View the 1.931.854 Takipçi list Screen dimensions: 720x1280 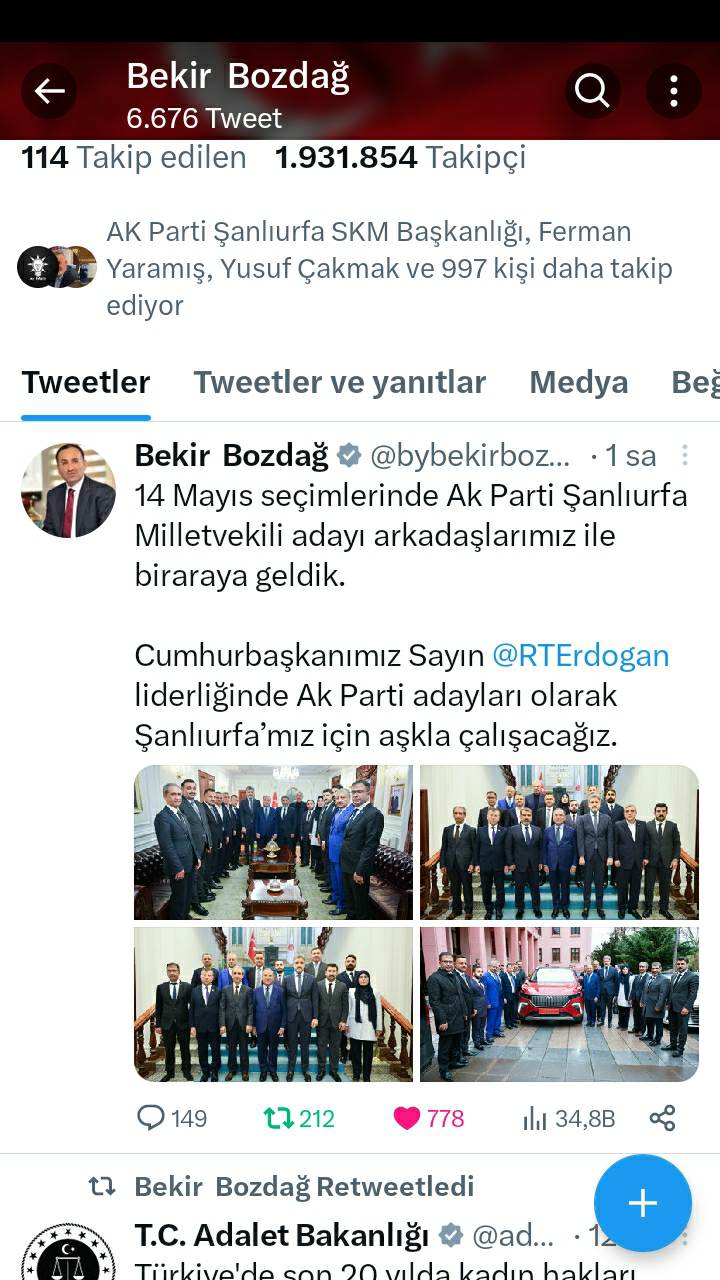point(400,157)
